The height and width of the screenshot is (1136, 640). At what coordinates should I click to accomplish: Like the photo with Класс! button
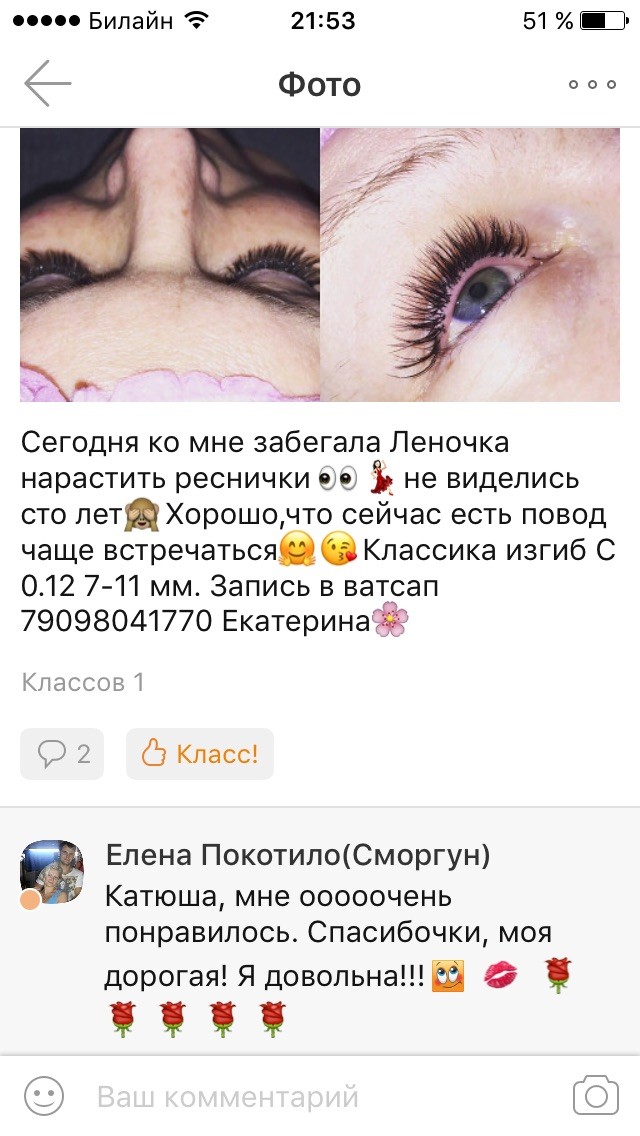click(200, 753)
